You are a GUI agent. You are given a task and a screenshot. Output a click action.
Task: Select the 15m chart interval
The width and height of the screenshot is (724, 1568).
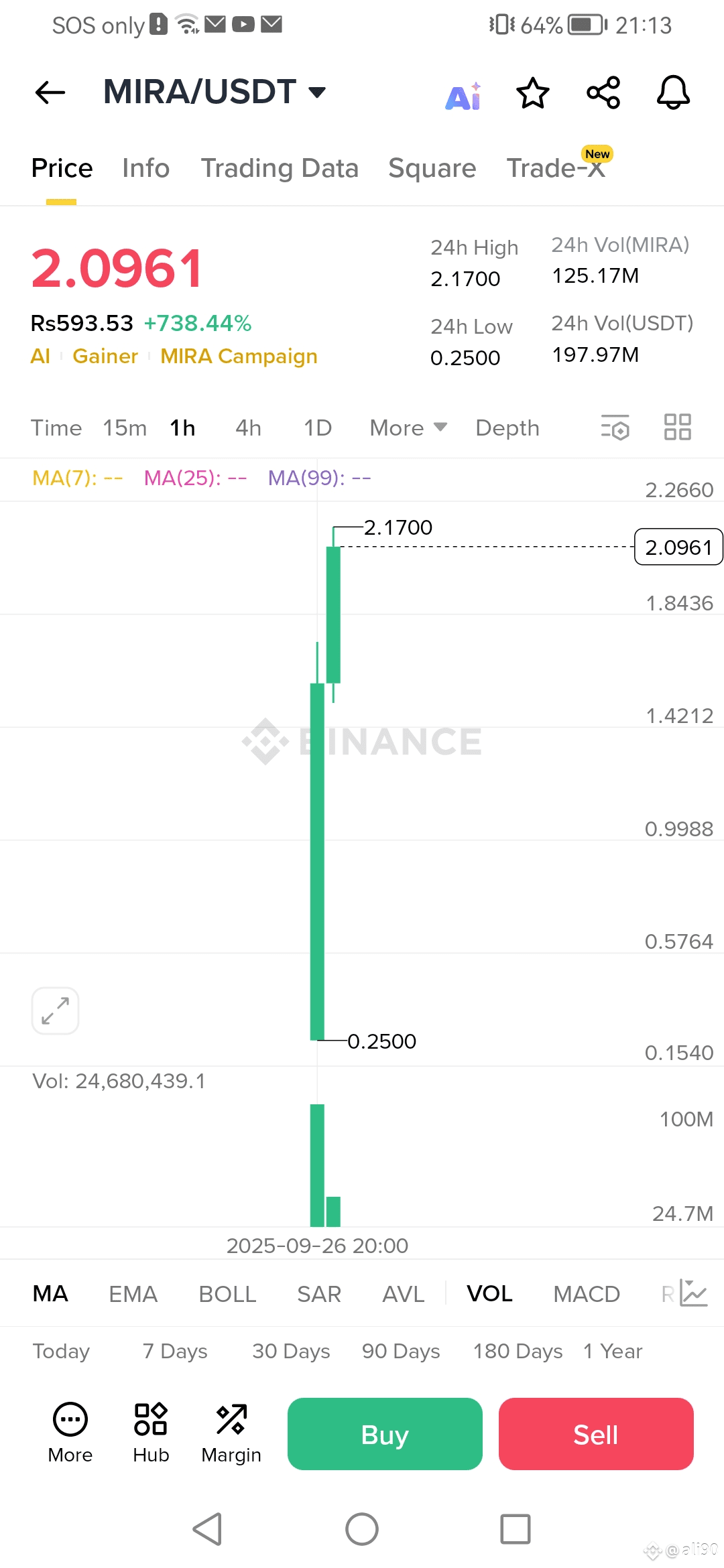pos(125,428)
